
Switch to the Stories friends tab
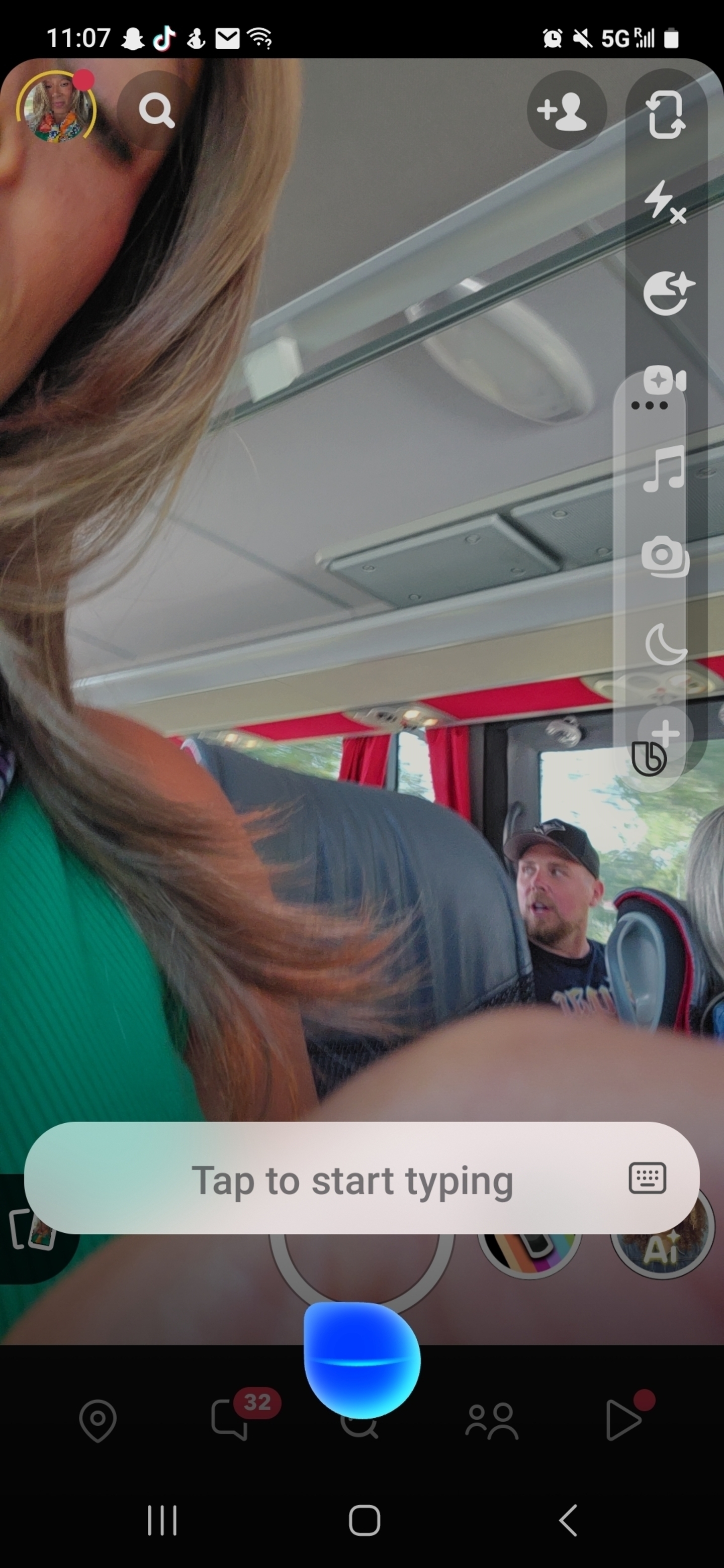click(x=492, y=1421)
